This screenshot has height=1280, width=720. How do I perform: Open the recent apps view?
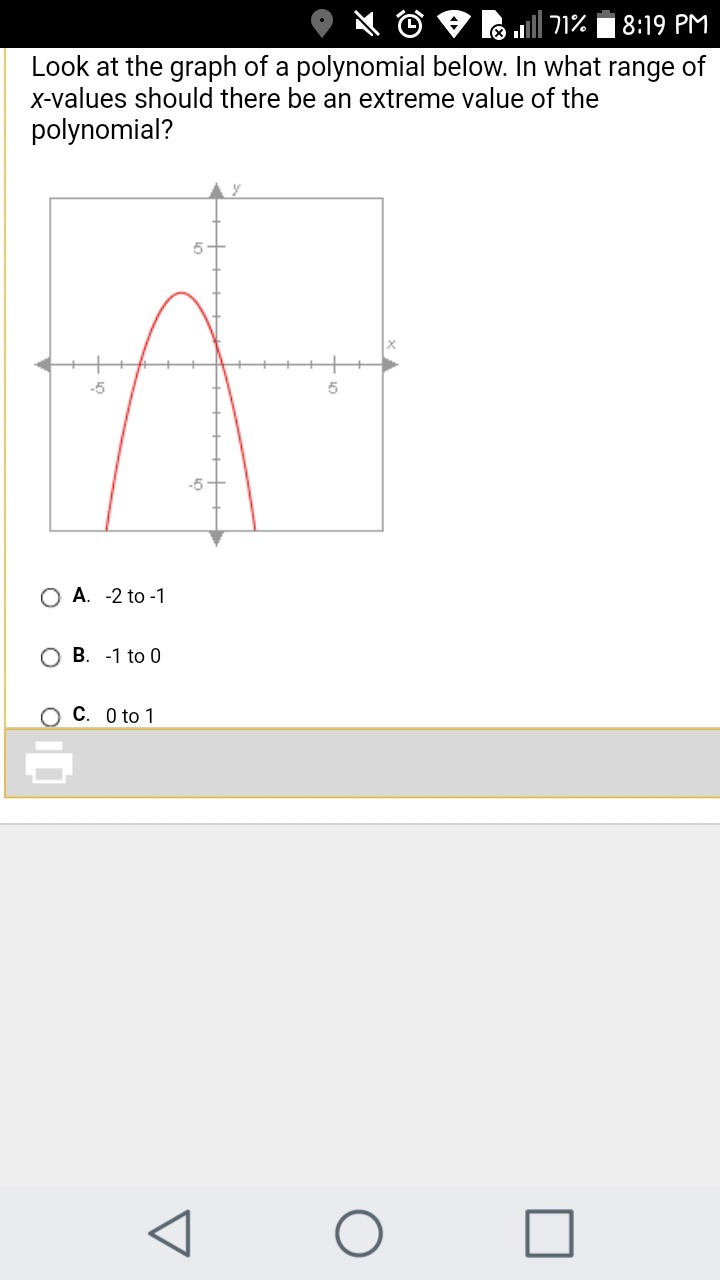click(x=549, y=1232)
